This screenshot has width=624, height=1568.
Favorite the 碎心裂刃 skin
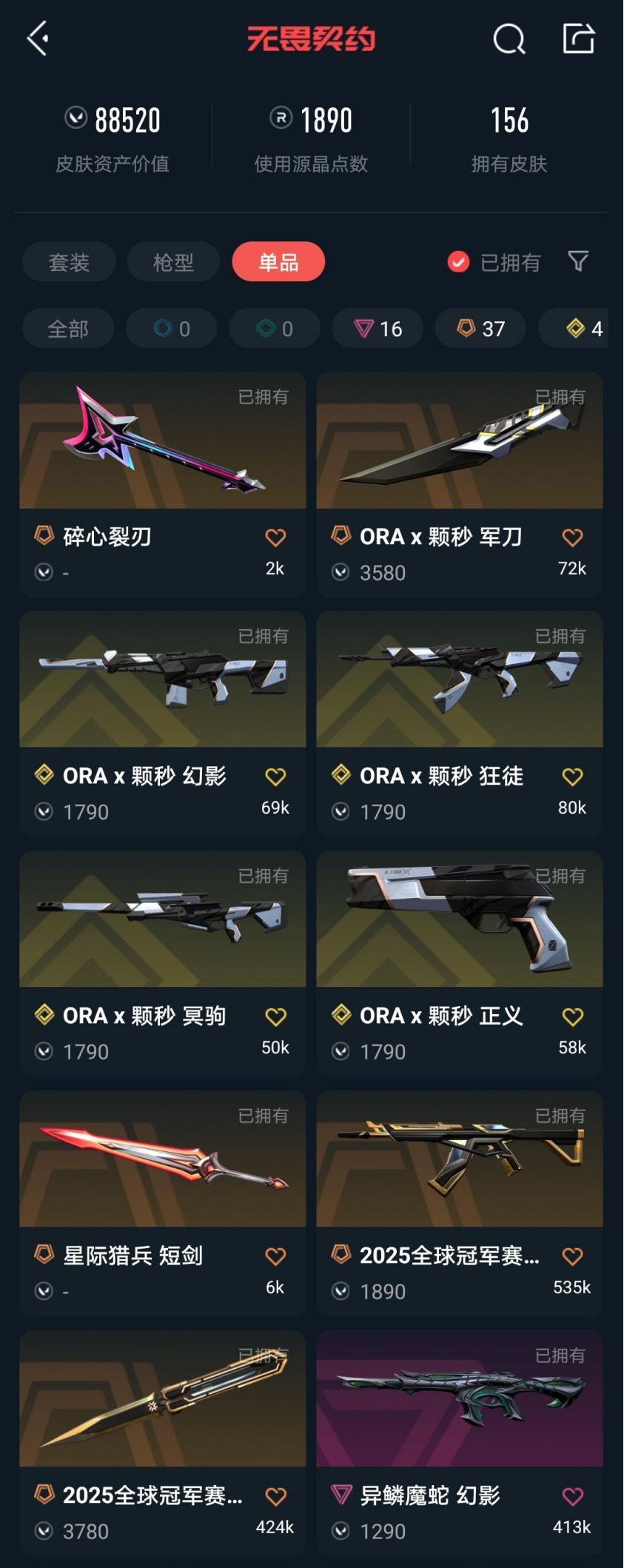tap(275, 535)
